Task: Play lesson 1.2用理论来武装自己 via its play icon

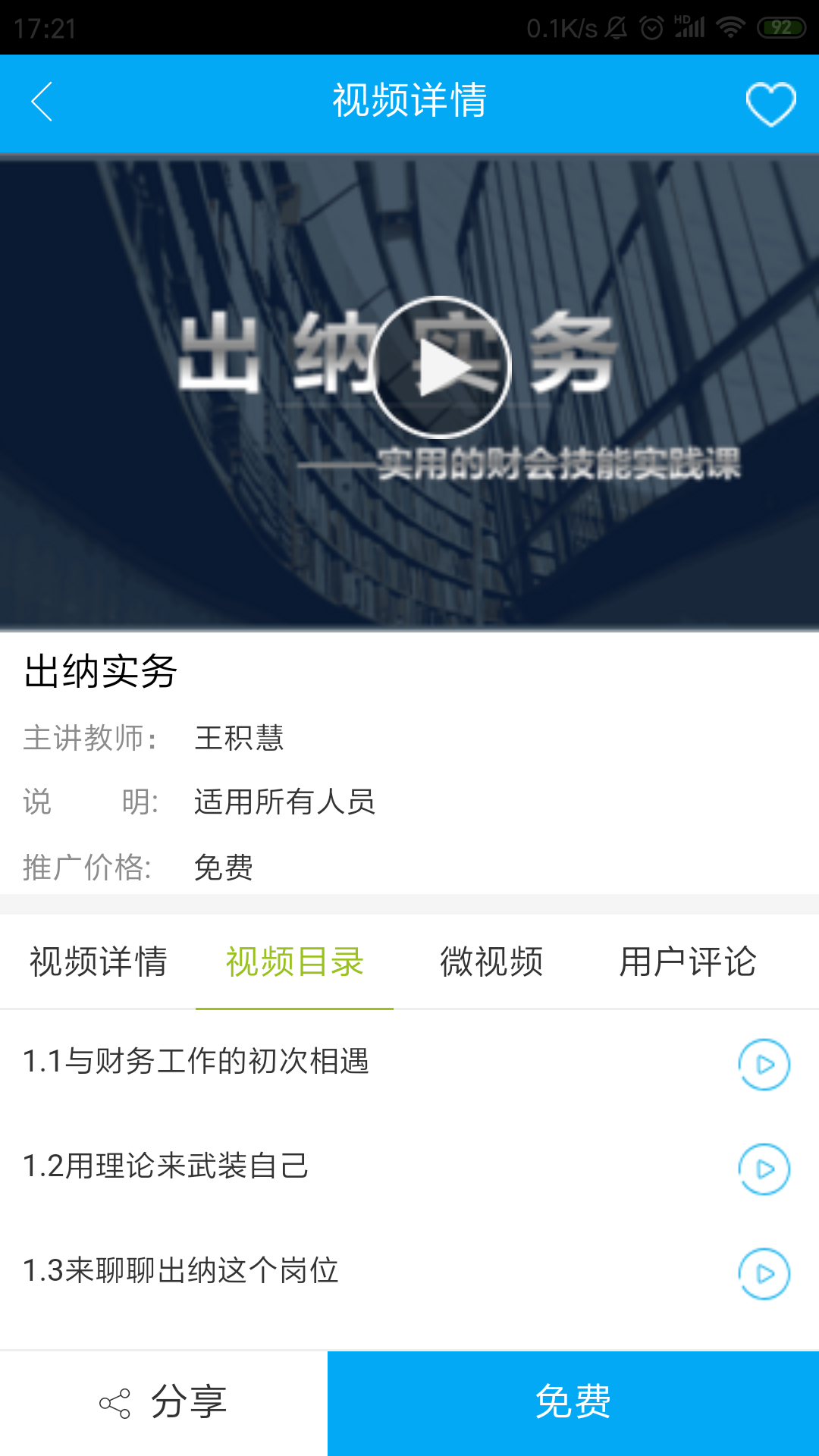Action: point(764,1169)
